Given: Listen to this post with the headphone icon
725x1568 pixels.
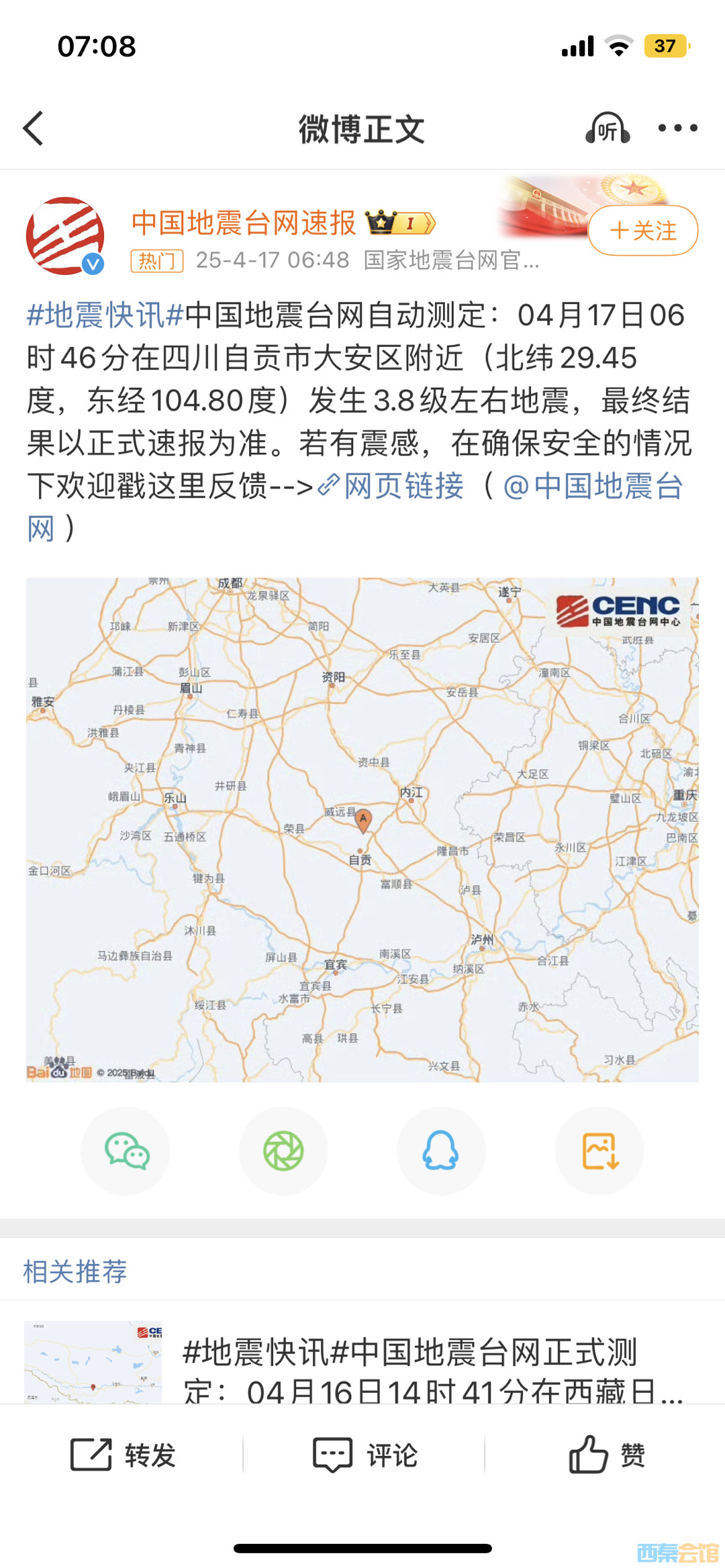Looking at the screenshot, I should (608, 128).
